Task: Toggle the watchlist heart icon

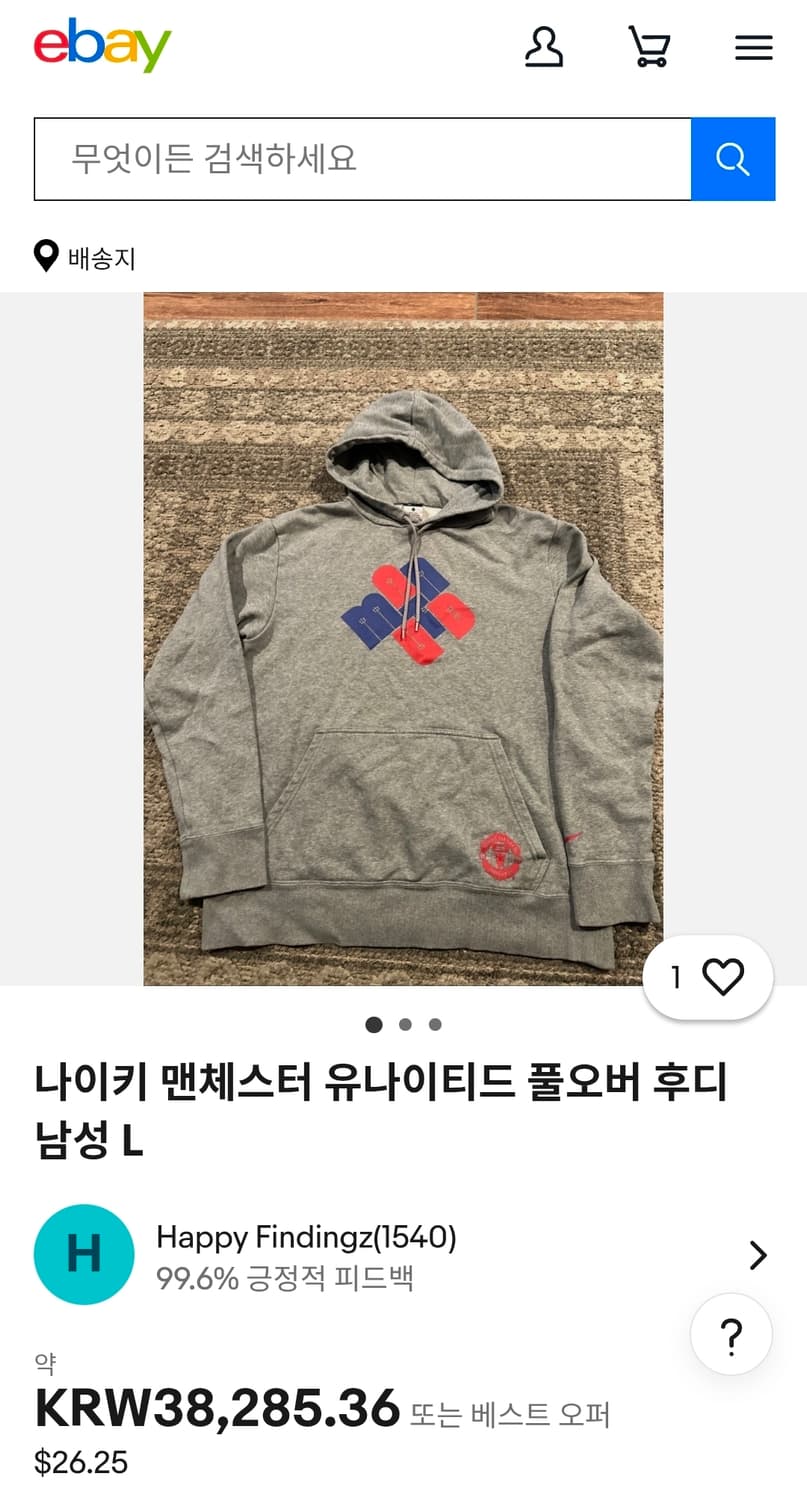Action: tap(726, 977)
